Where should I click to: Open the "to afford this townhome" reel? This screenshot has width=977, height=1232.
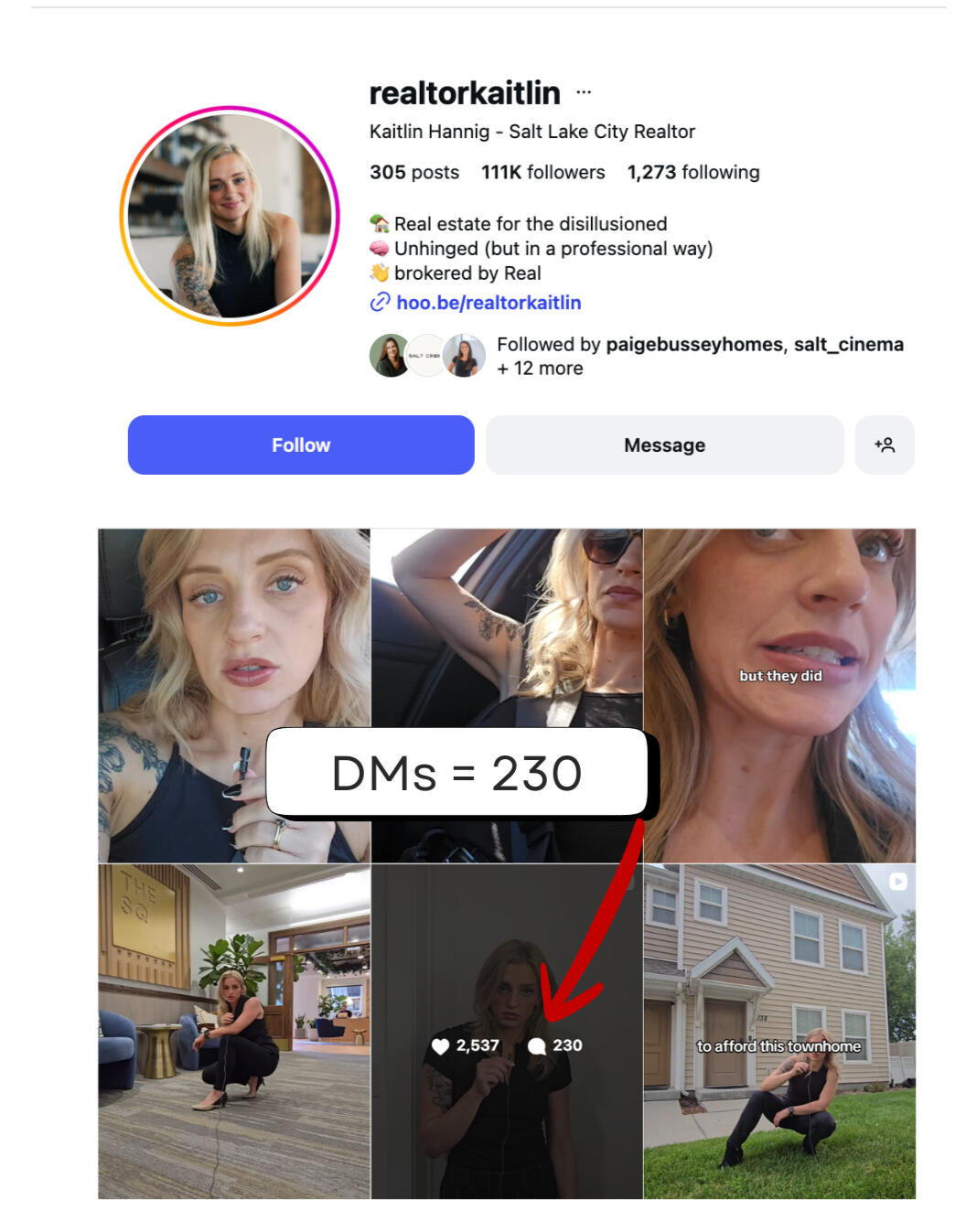tap(779, 1031)
